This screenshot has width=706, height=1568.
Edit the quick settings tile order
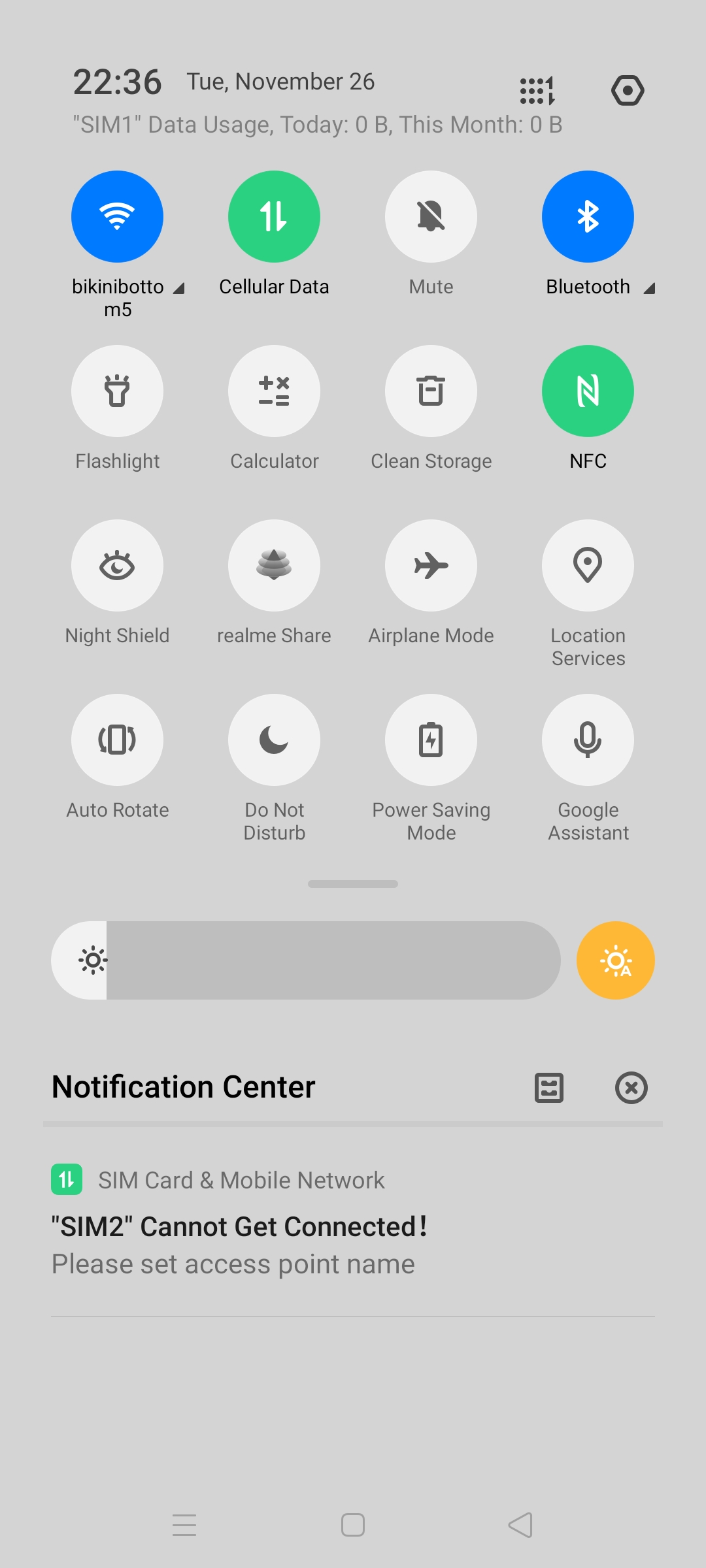coord(537,90)
